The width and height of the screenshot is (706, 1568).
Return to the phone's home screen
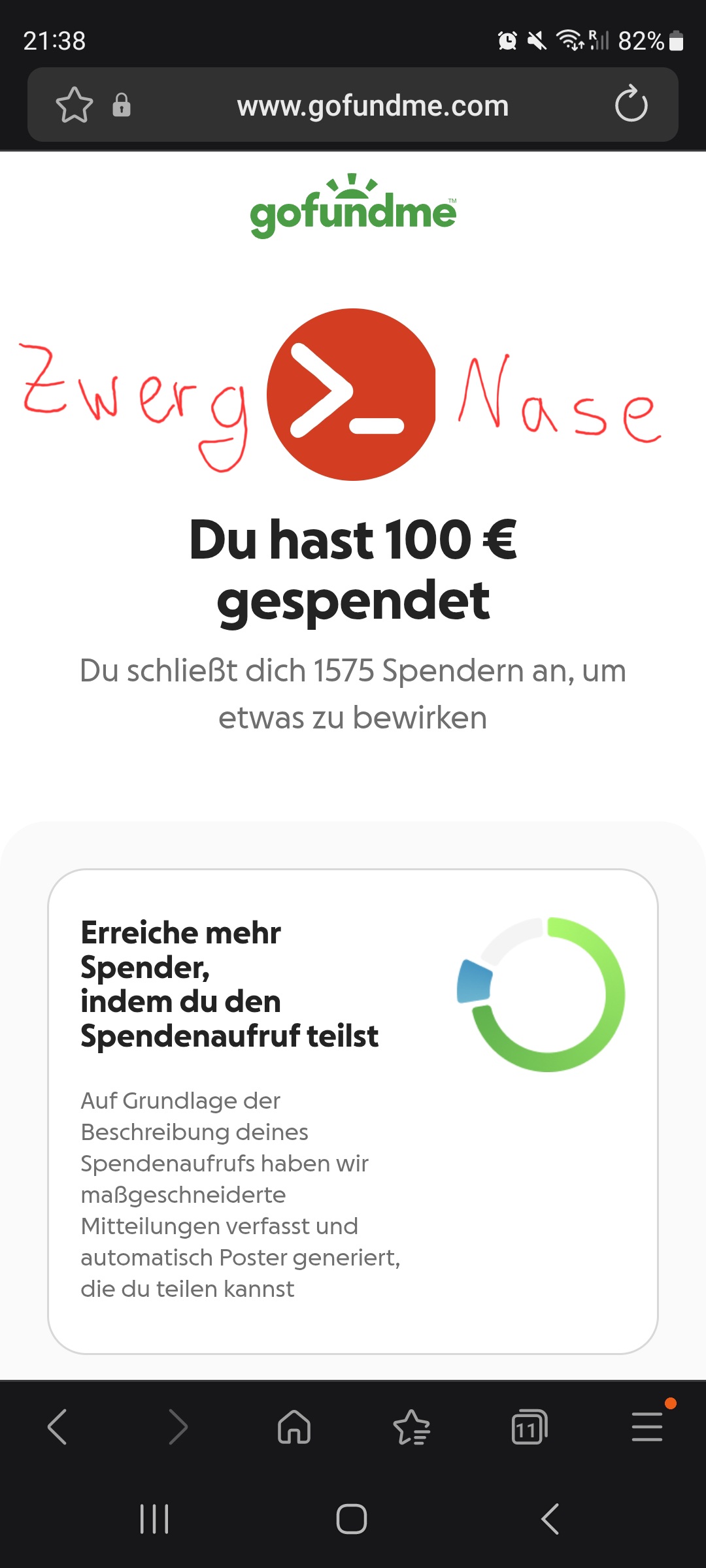tap(352, 1519)
